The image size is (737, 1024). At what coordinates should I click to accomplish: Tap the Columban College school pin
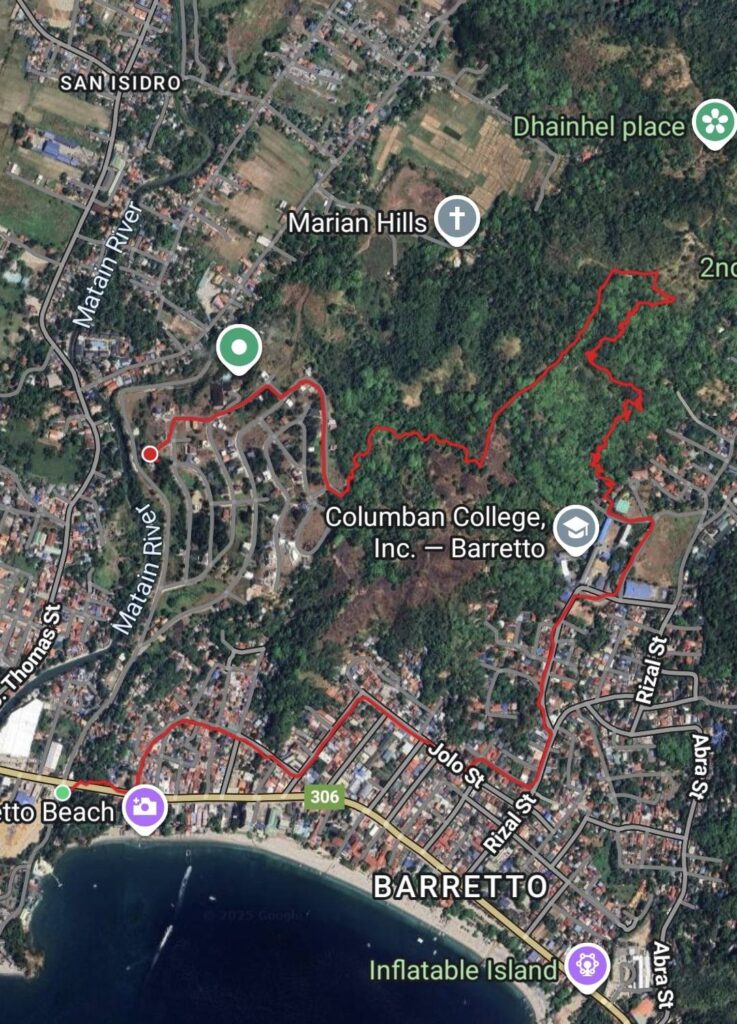577,529
